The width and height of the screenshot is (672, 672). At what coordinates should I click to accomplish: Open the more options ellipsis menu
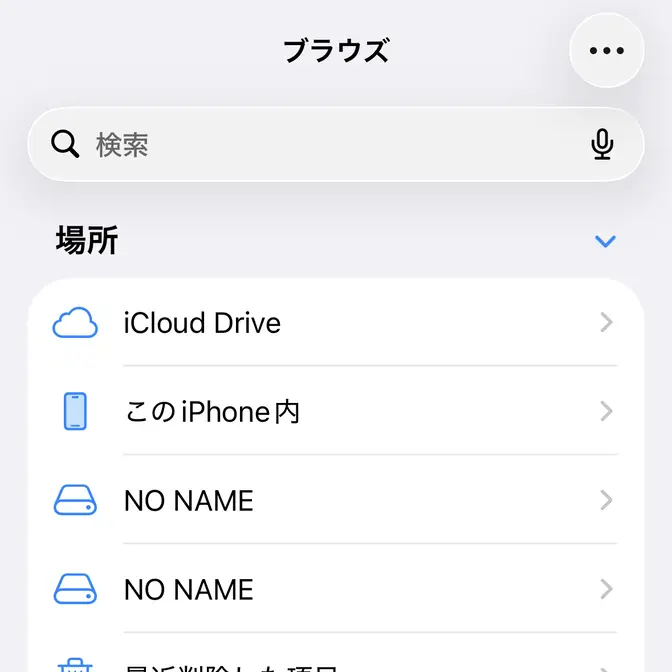tap(606, 51)
